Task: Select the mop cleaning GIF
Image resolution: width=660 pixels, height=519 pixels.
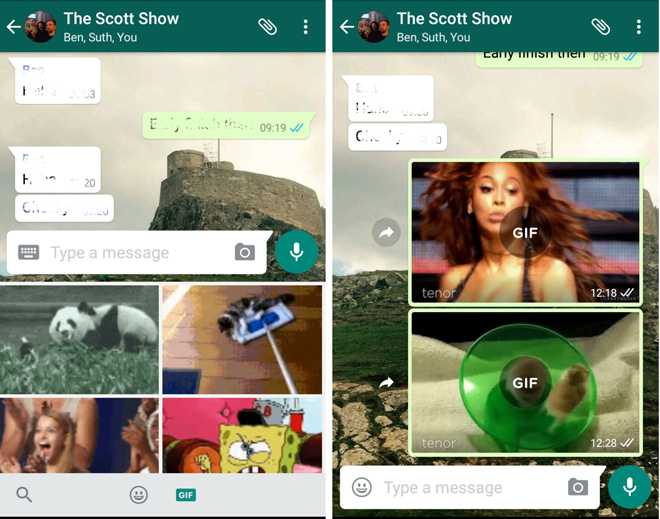Action: coord(242,339)
